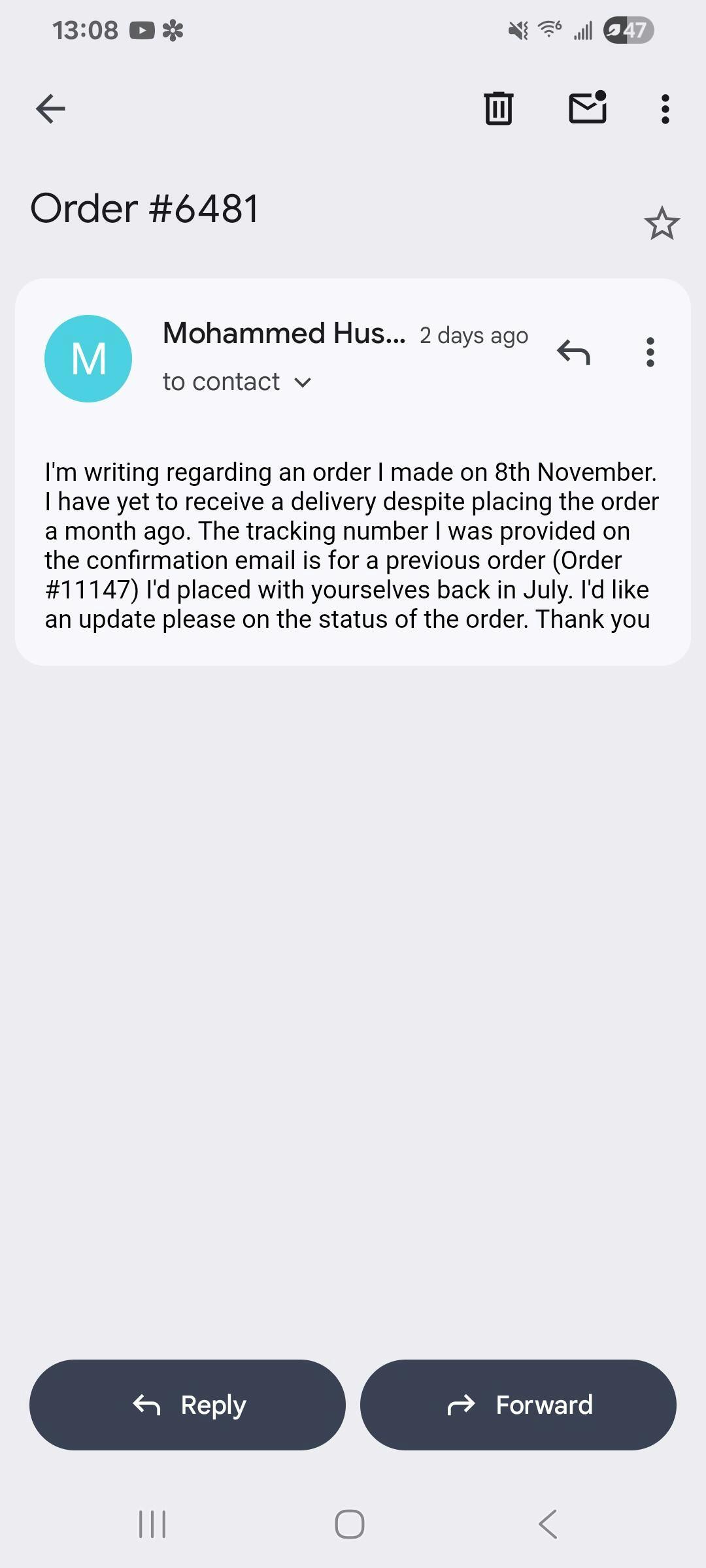Screen dimensions: 706x1568
Task: Delete this email
Action: [498, 108]
